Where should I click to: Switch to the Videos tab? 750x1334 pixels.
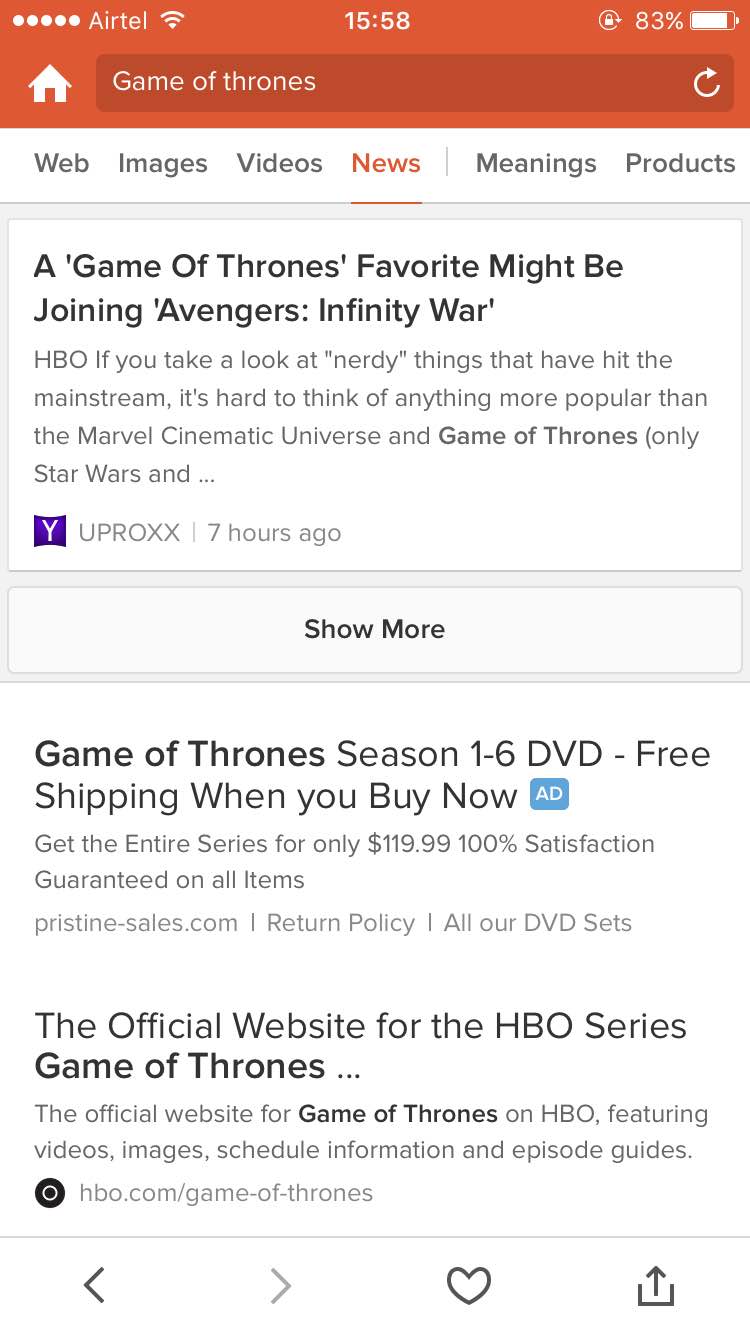tap(279, 163)
